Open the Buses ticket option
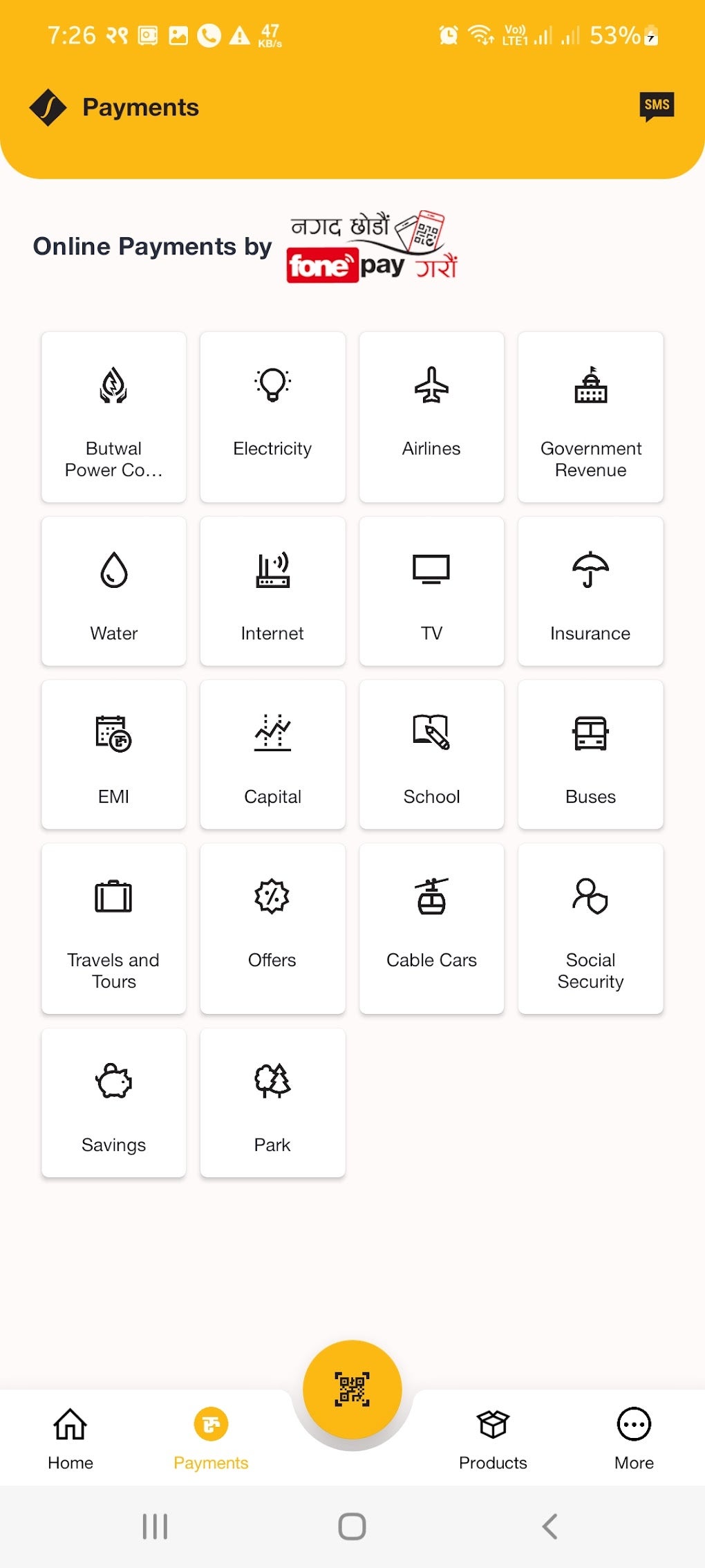705x1568 pixels. pos(590,755)
